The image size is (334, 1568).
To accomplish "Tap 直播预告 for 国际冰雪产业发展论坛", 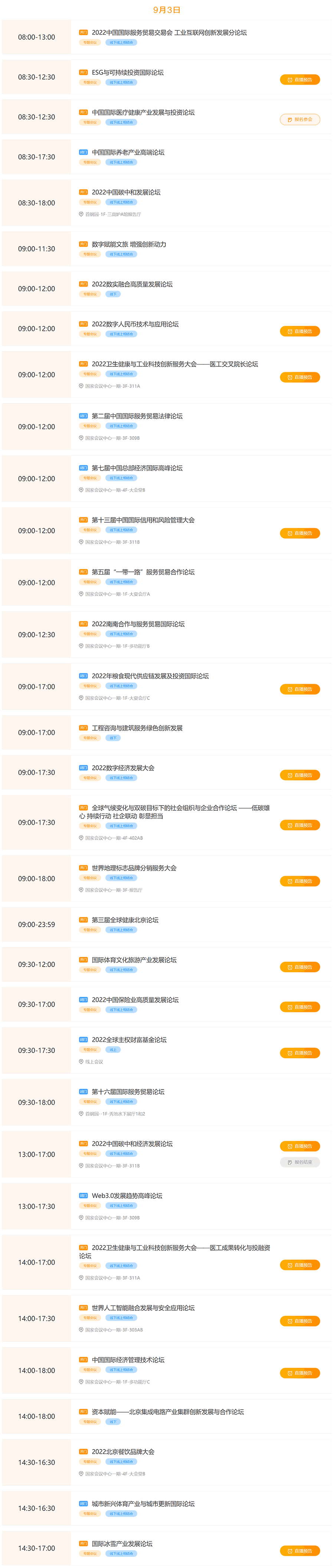I will (300, 1550).
